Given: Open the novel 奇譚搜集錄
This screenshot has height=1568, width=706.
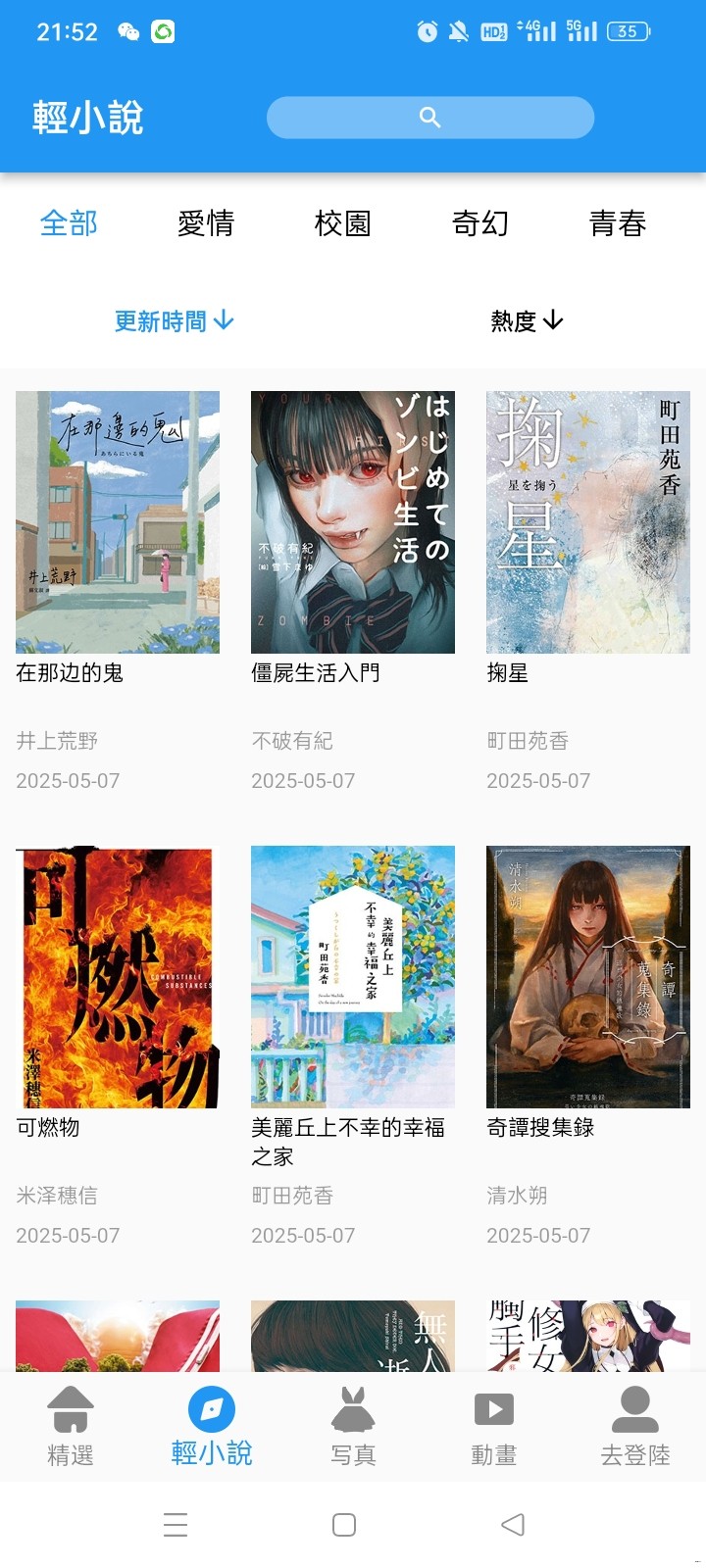Looking at the screenshot, I should click(x=588, y=977).
